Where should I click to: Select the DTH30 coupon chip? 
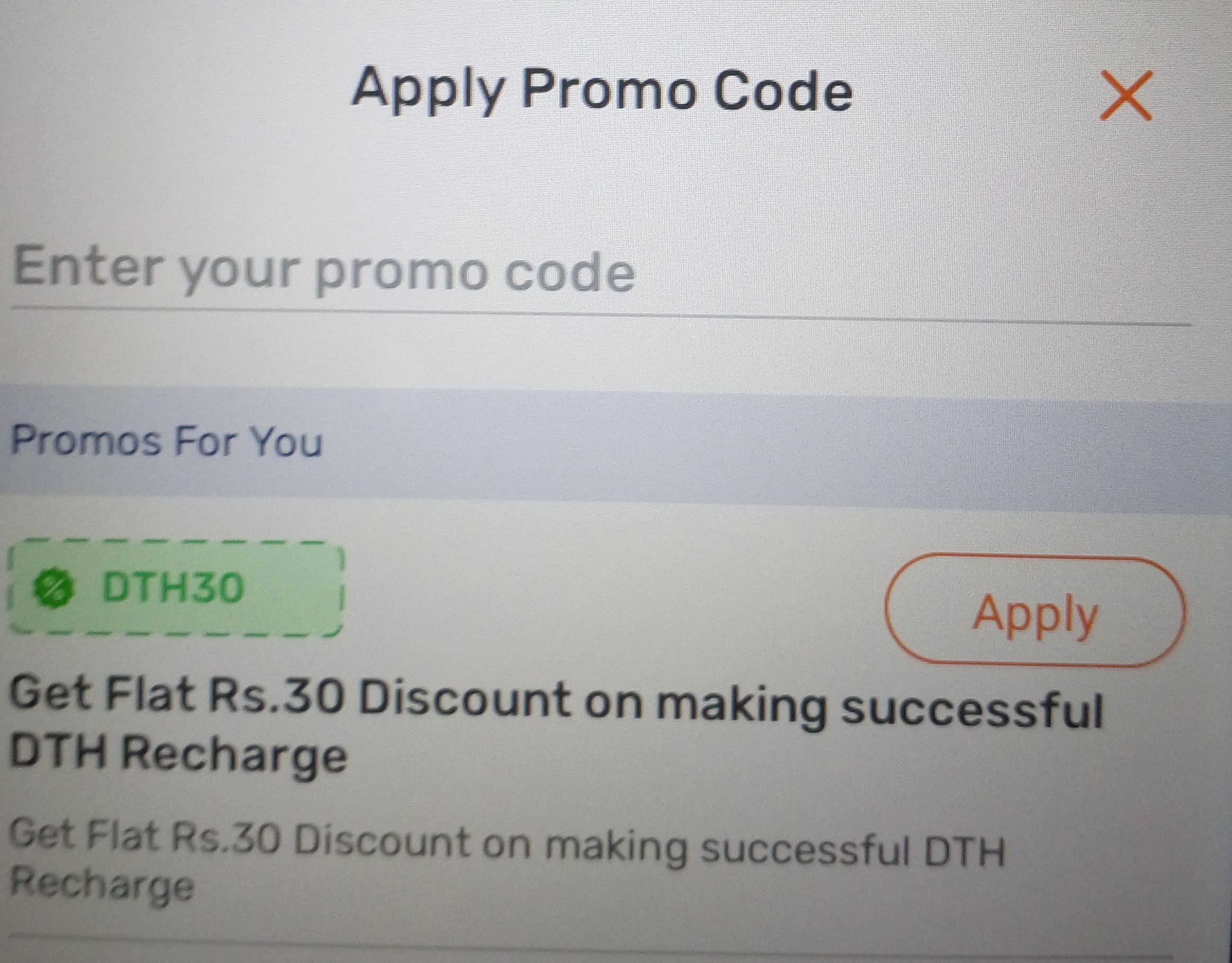pyautogui.click(x=175, y=589)
